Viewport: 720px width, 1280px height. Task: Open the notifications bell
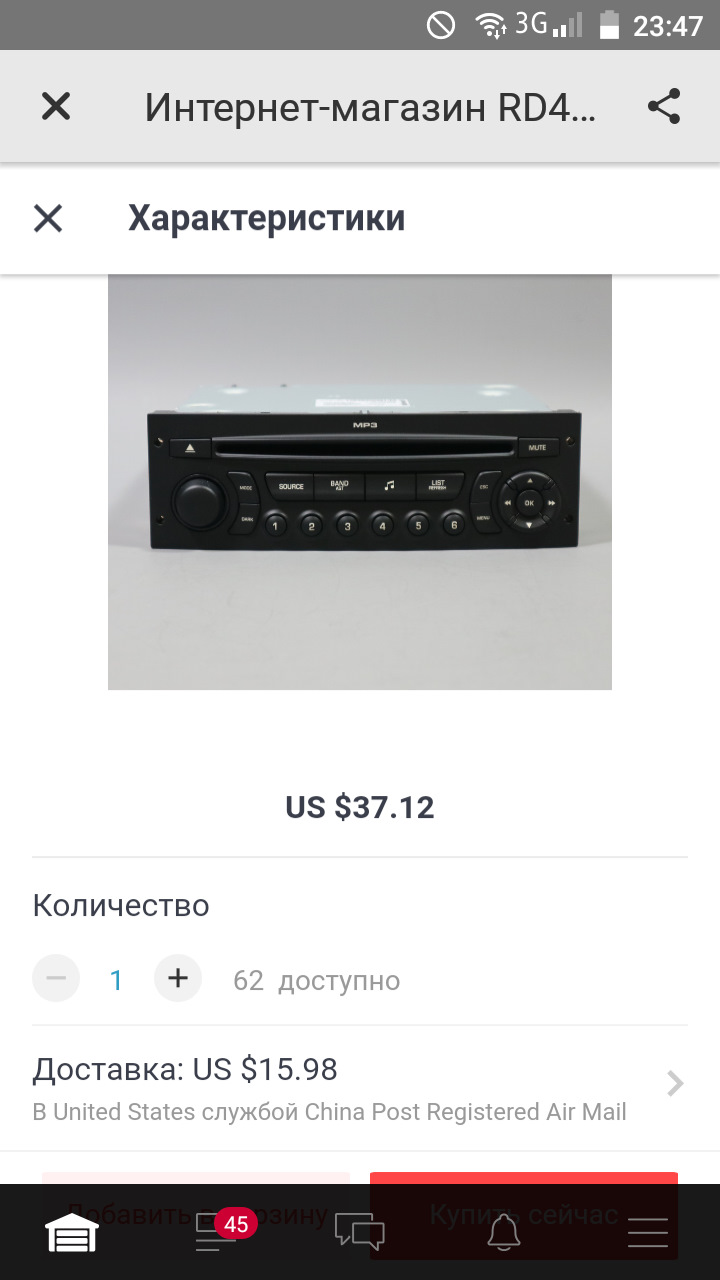click(x=504, y=1233)
